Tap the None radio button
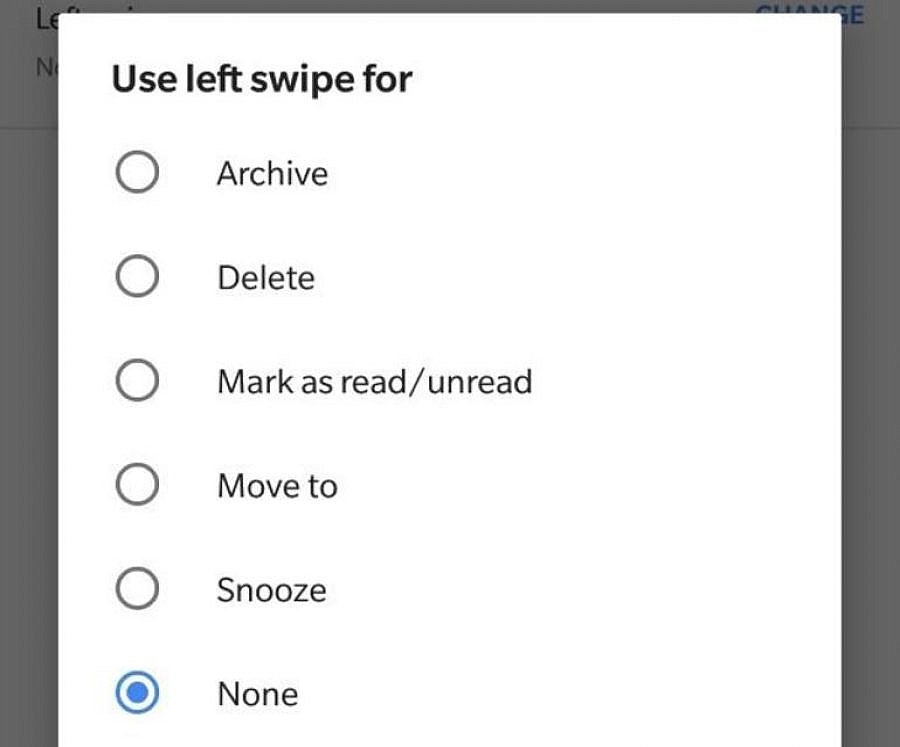900x747 pixels. 137,693
